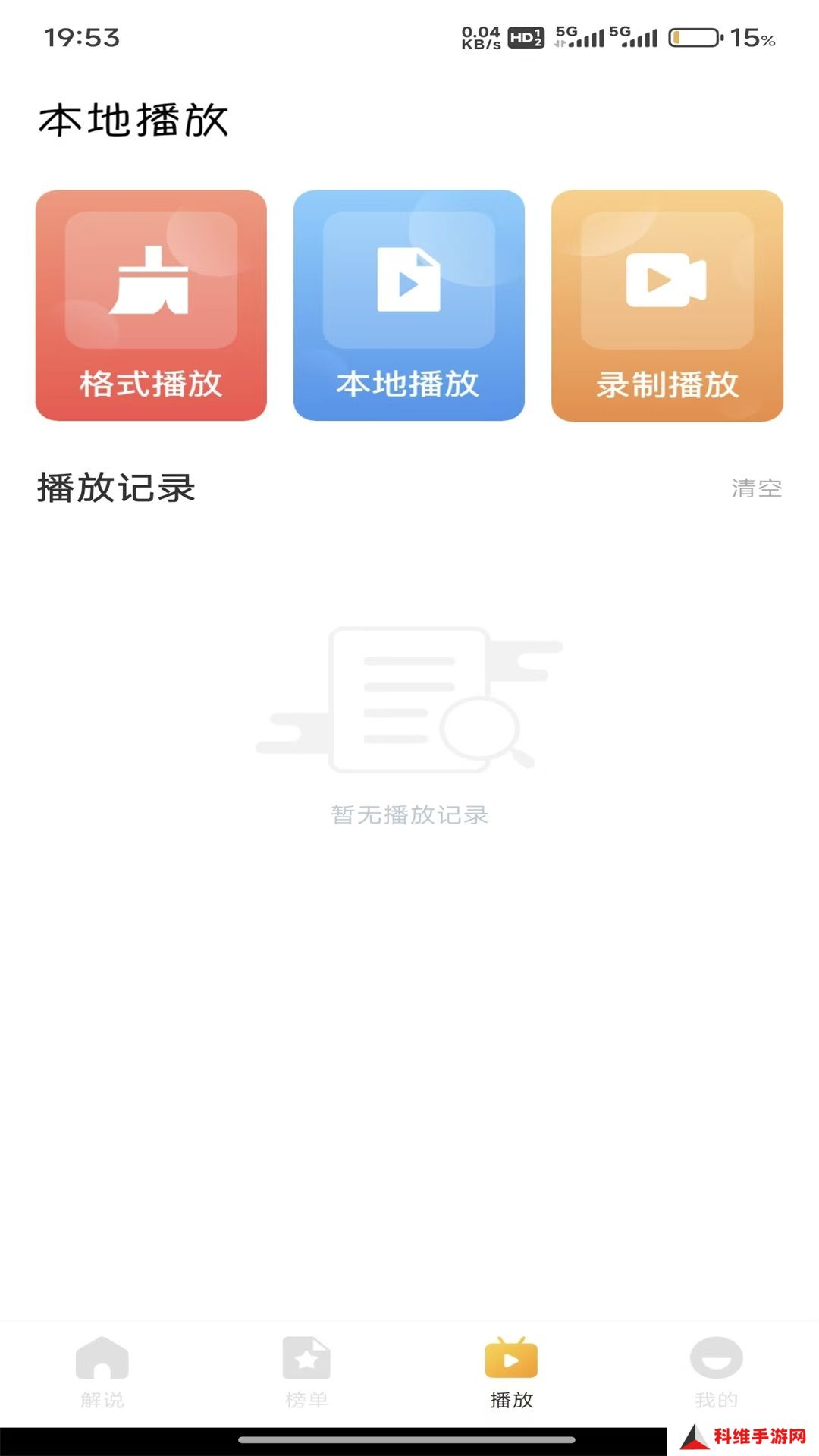This screenshot has height=1456, width=819.
Task: Tap 清空 to clear playback records
Action: [x=756, y=488]
